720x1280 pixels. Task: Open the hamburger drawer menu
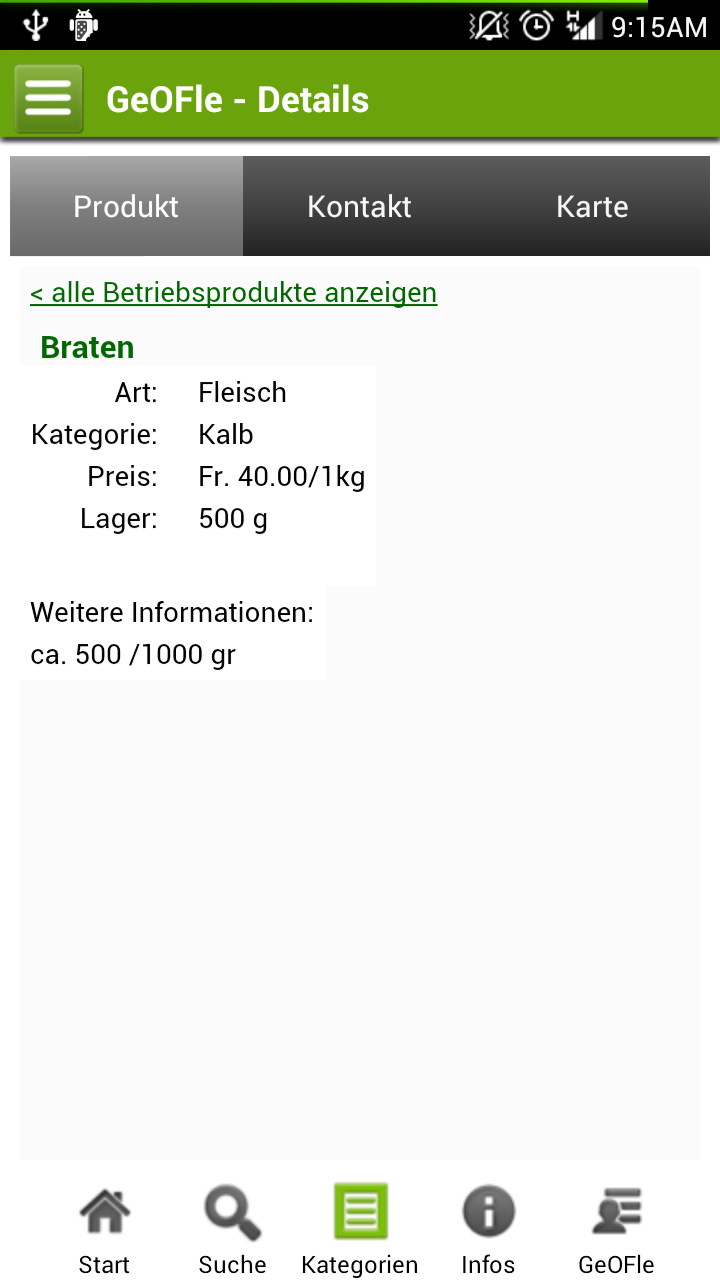point(48,99)
